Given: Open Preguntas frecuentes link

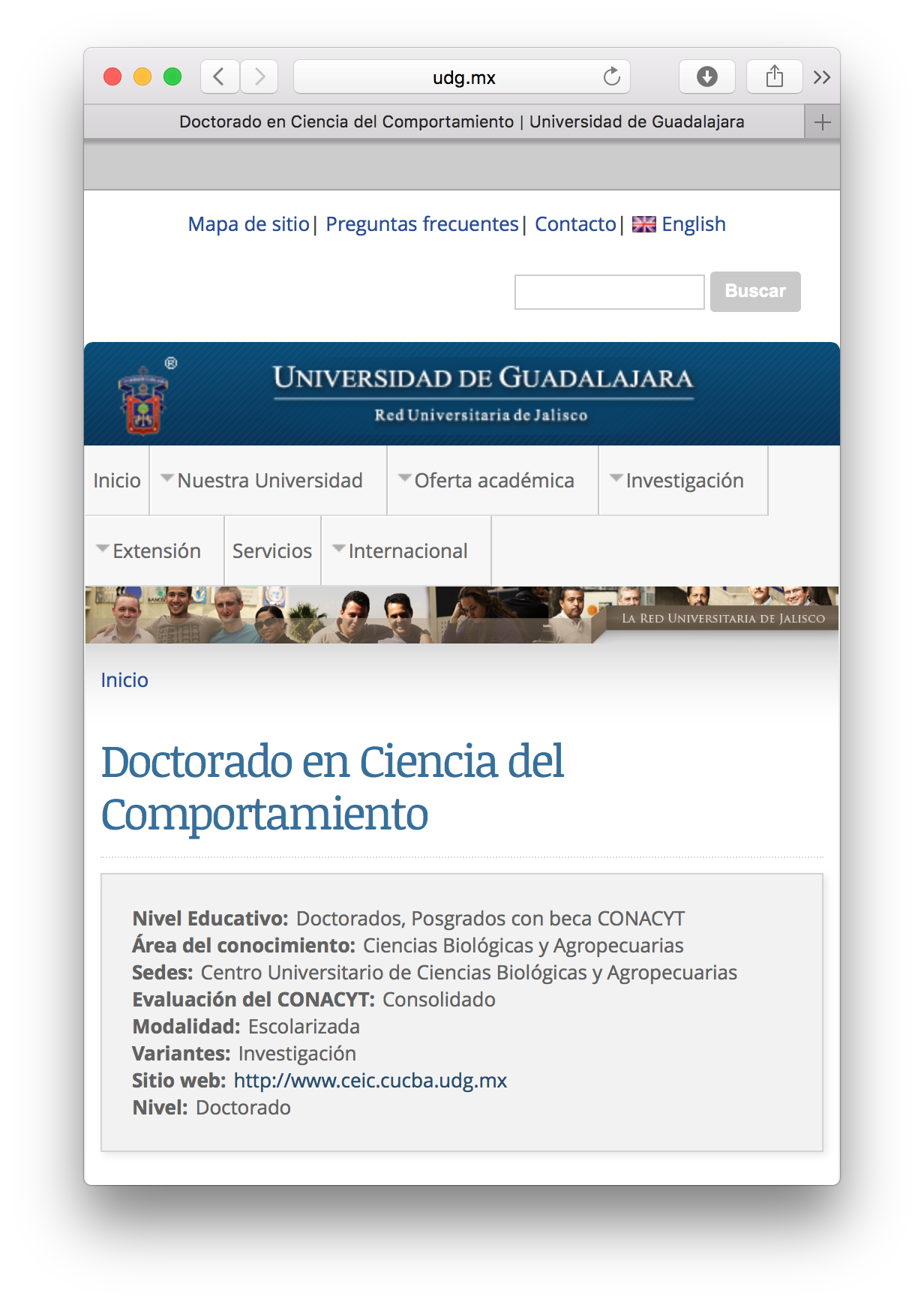Looking at the screenshot, I should 421,224.
